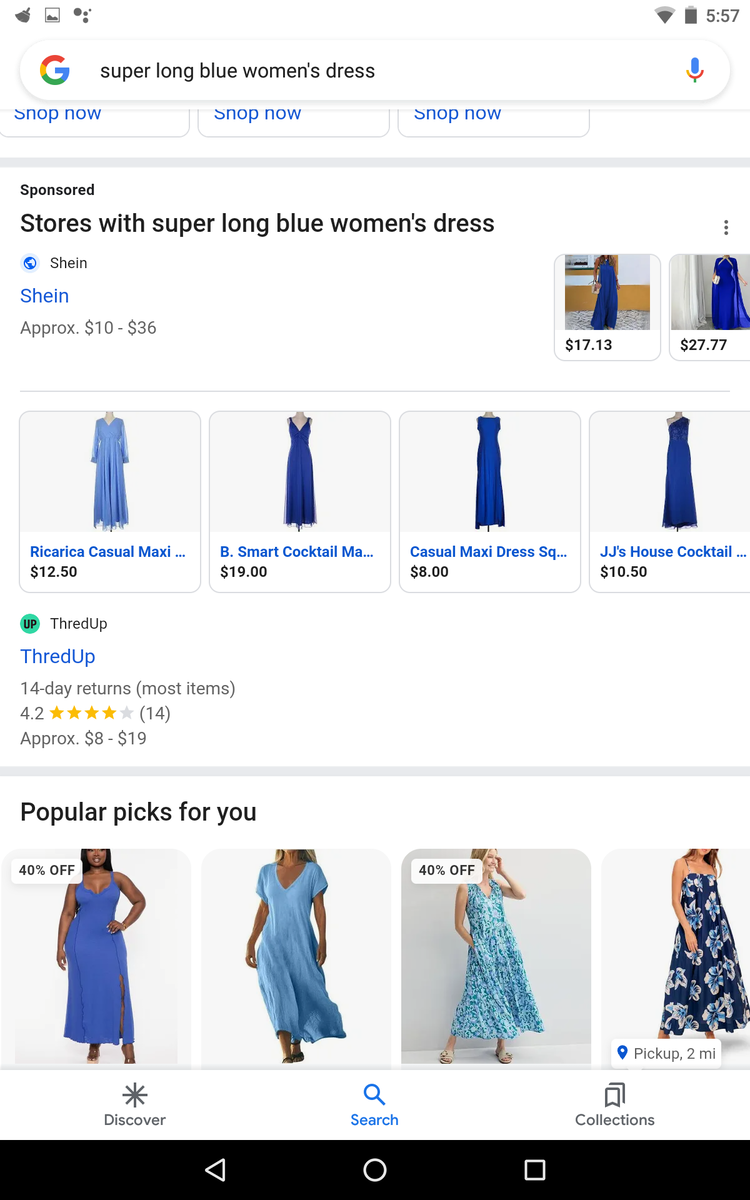Open the B. Smart Cocktail dress card
Screen dimensions: 750x1200
point(300,501)
